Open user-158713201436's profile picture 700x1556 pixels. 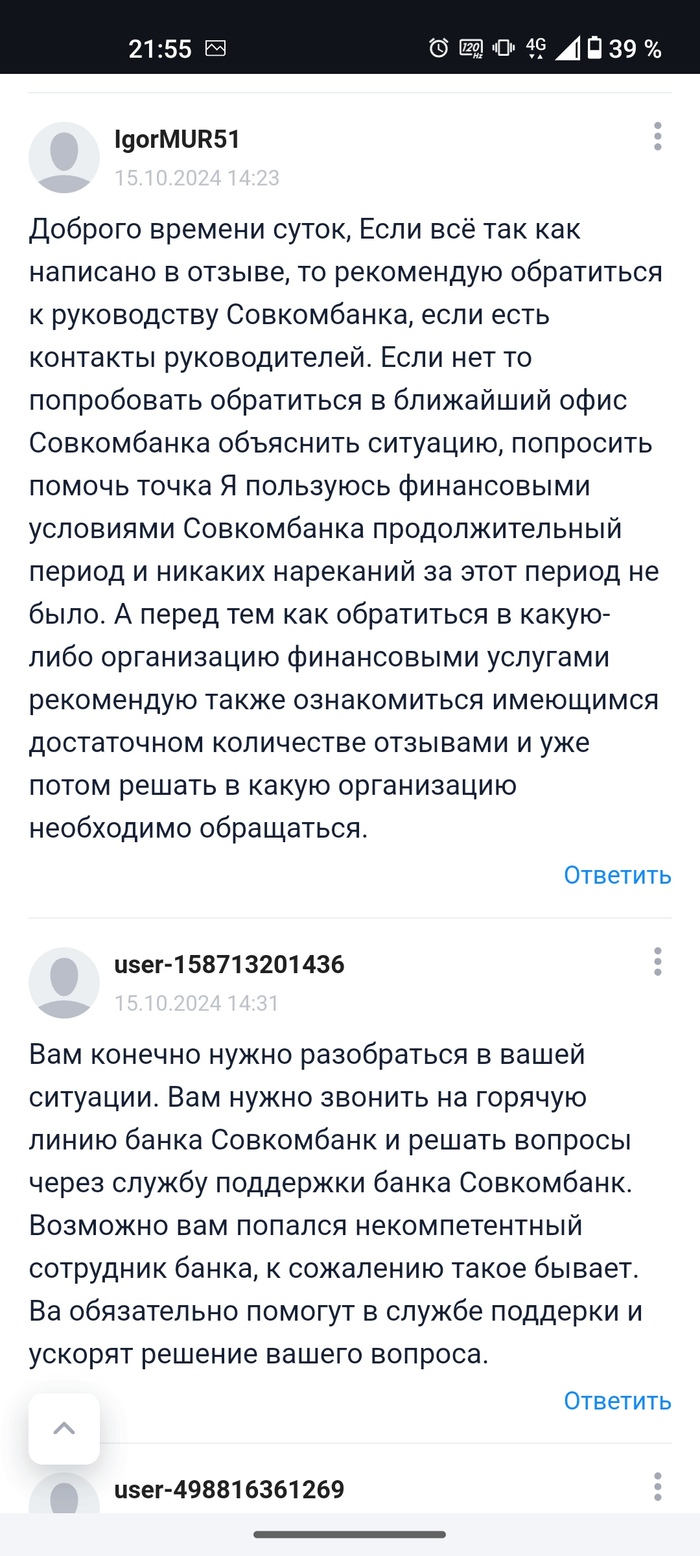point(64,982)
